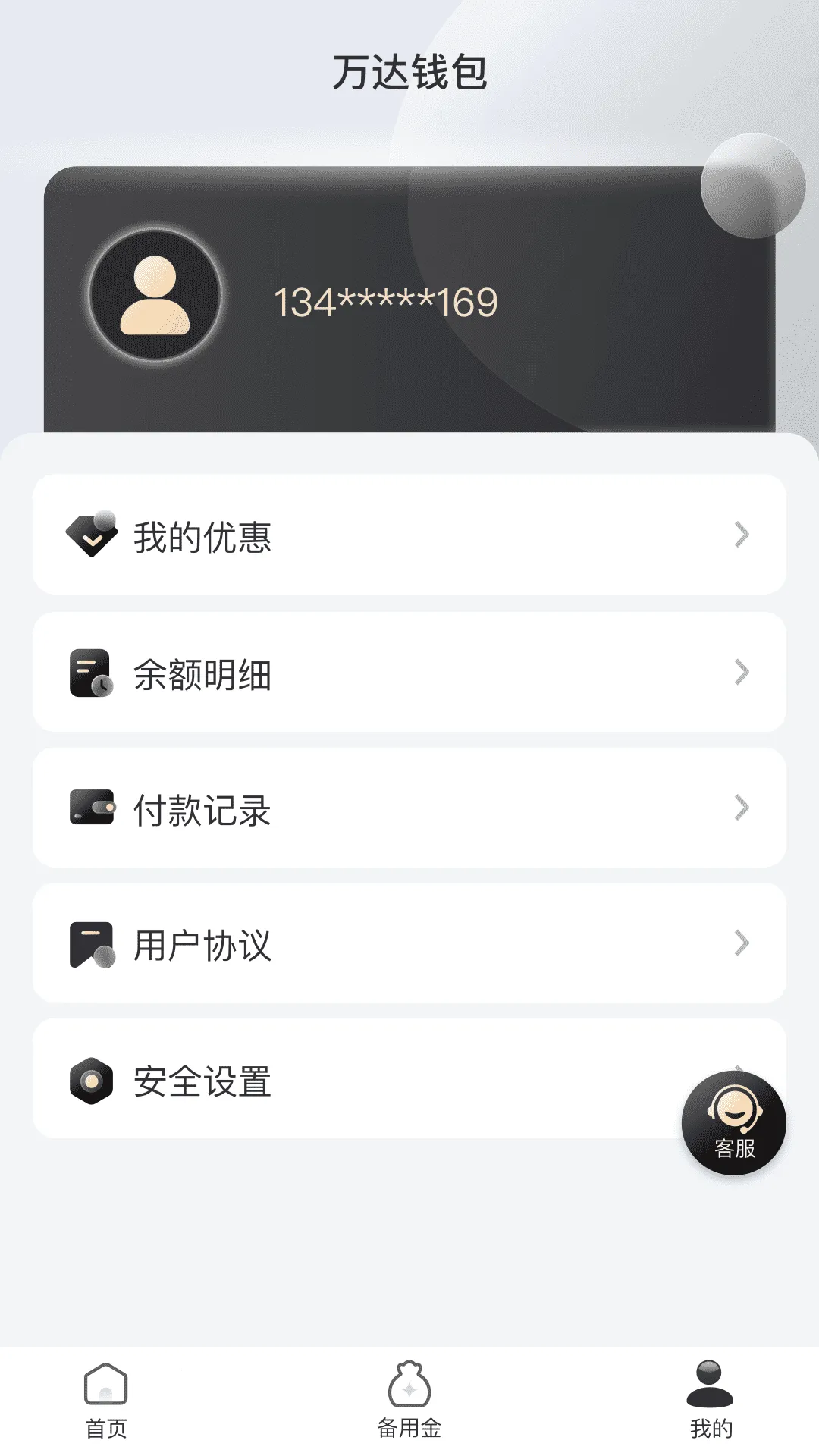Open 余额明细 balance details
Screen dimensions: 819x1456
pos(408,673)
